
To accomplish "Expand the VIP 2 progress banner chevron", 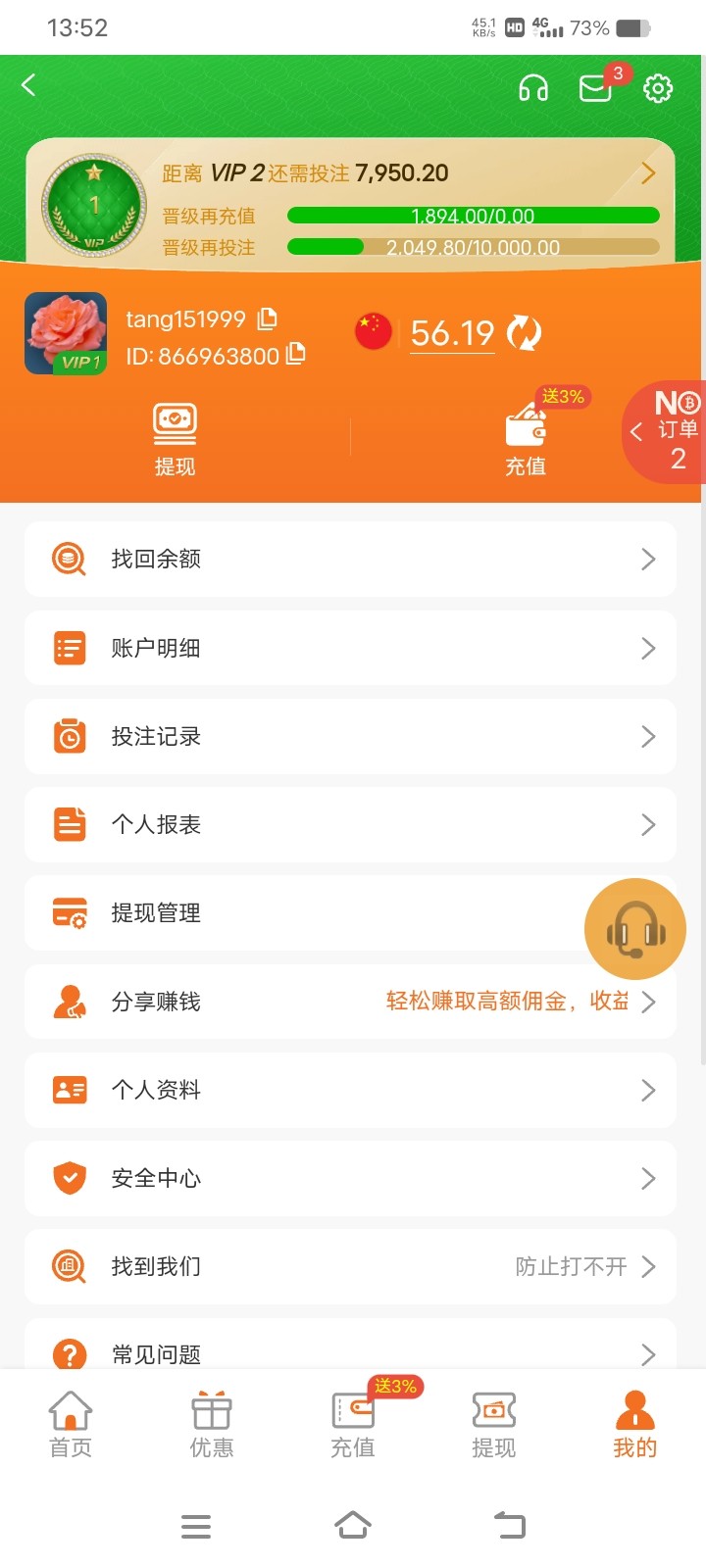I will 647,172.
